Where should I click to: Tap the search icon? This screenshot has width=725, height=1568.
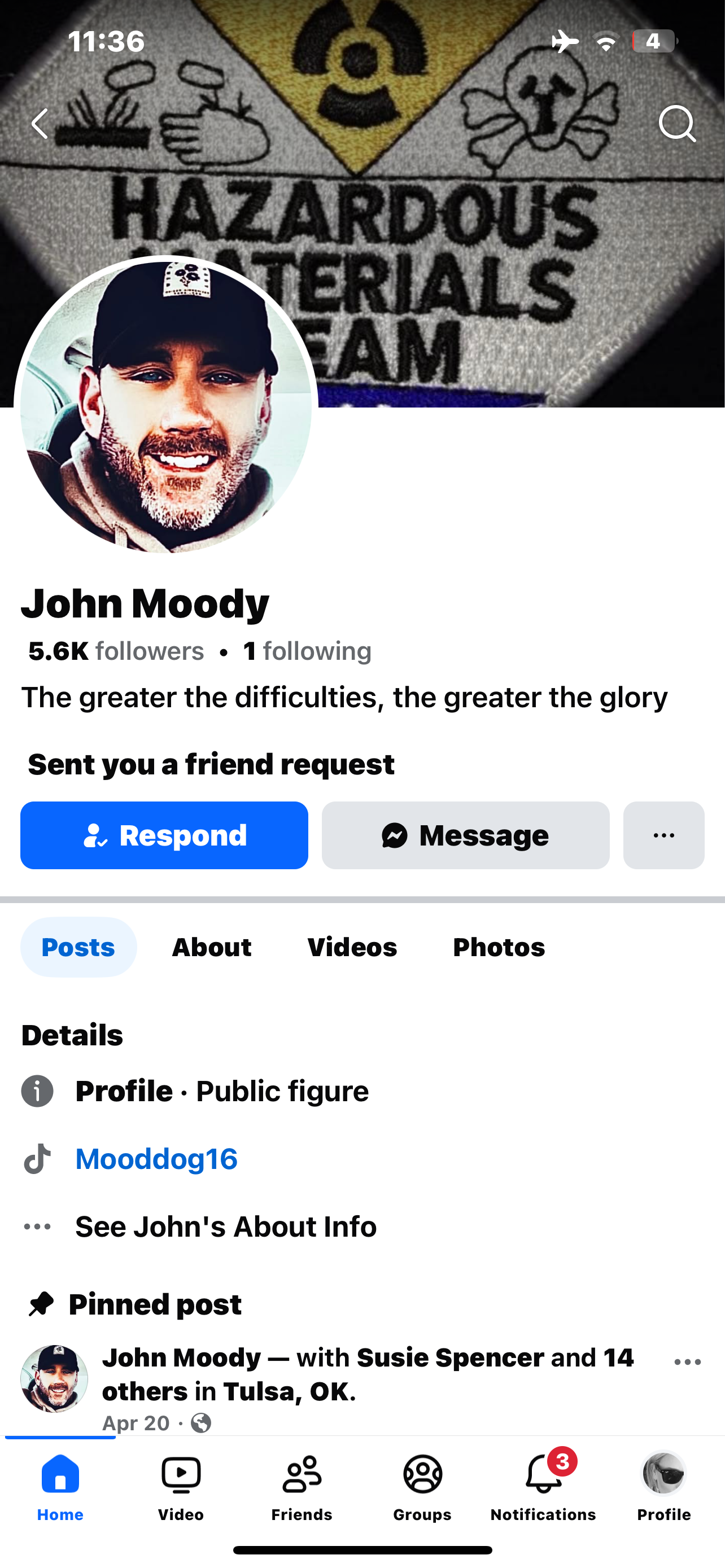(x=678, y=124)
